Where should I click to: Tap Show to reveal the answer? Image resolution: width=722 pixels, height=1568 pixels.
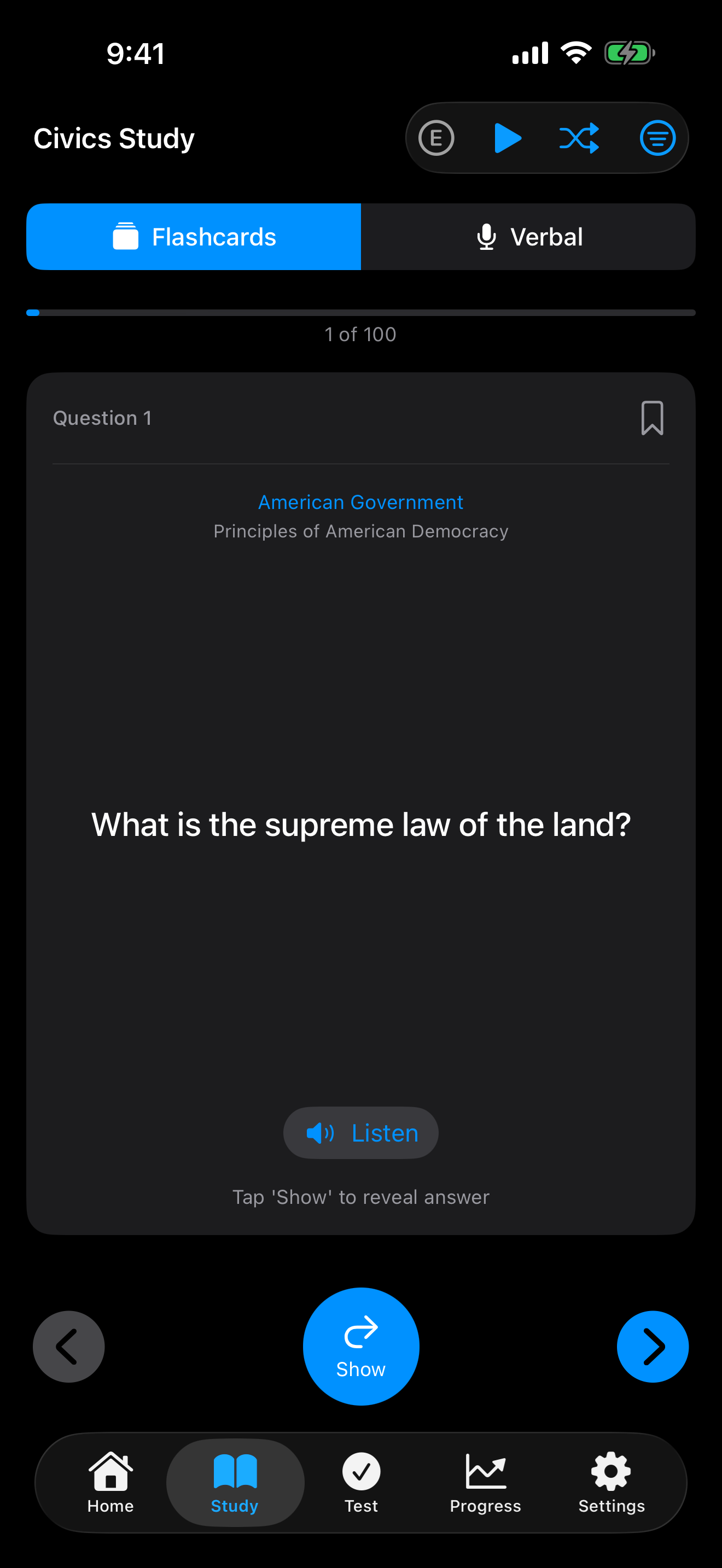click(x=360, y=1347)
